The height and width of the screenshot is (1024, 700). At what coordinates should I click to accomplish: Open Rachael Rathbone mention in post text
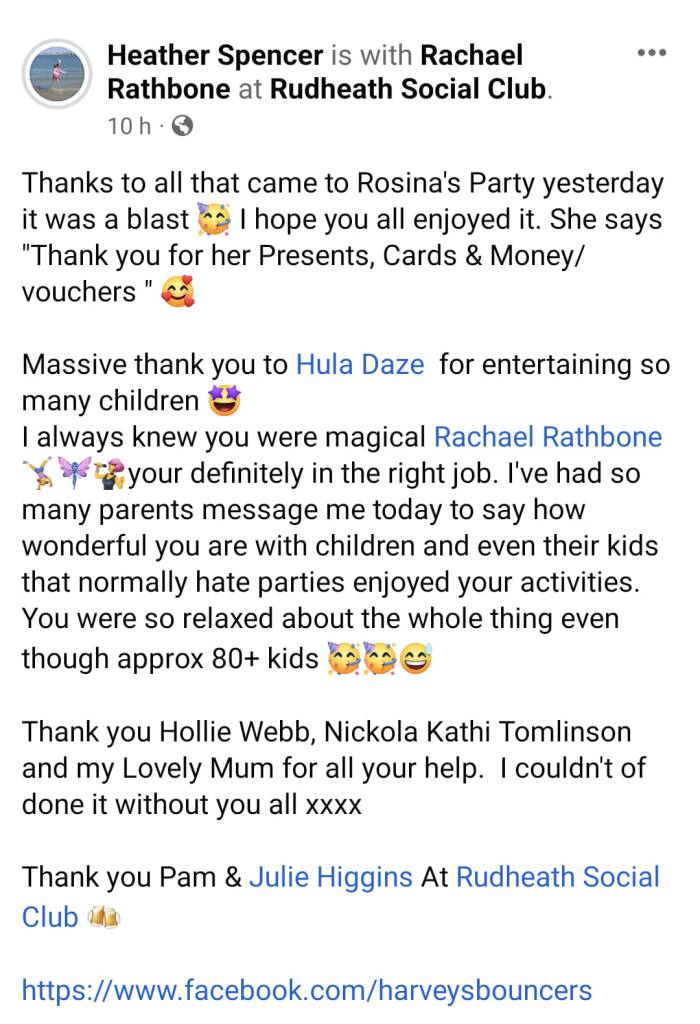[547, 437]
